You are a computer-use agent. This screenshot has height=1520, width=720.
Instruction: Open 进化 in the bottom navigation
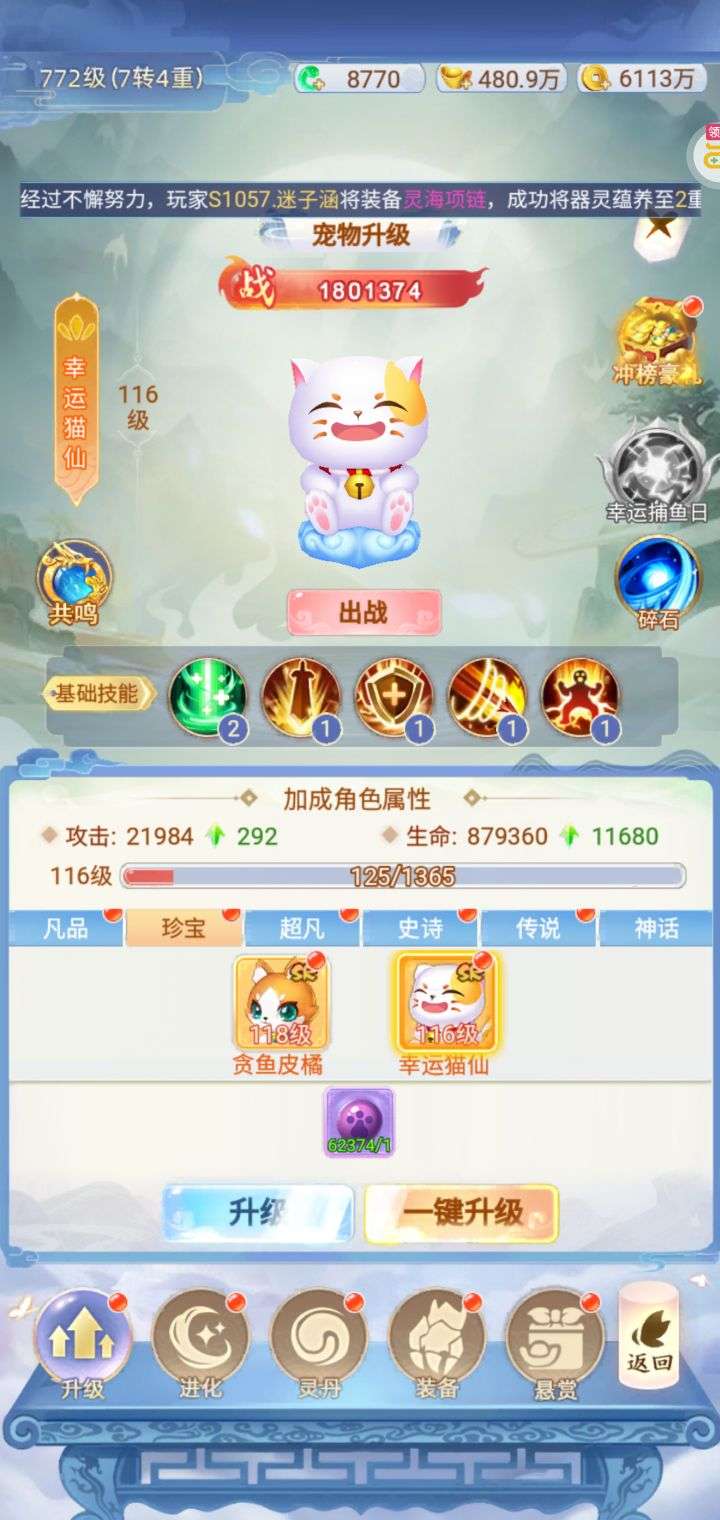click(199, 1340)
